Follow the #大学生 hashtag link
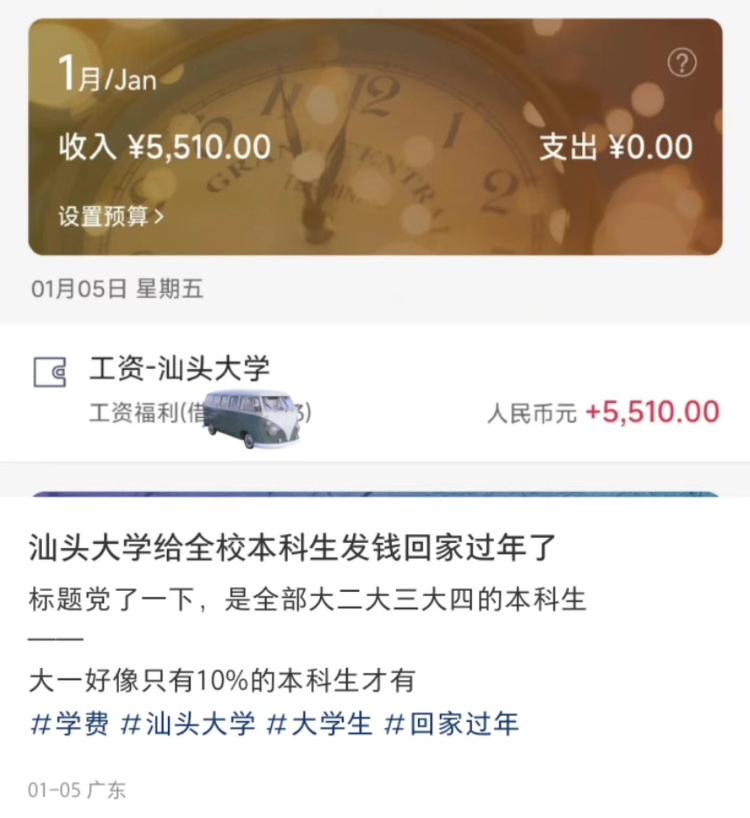Screen dimensions: 750x818 (319, 724)
